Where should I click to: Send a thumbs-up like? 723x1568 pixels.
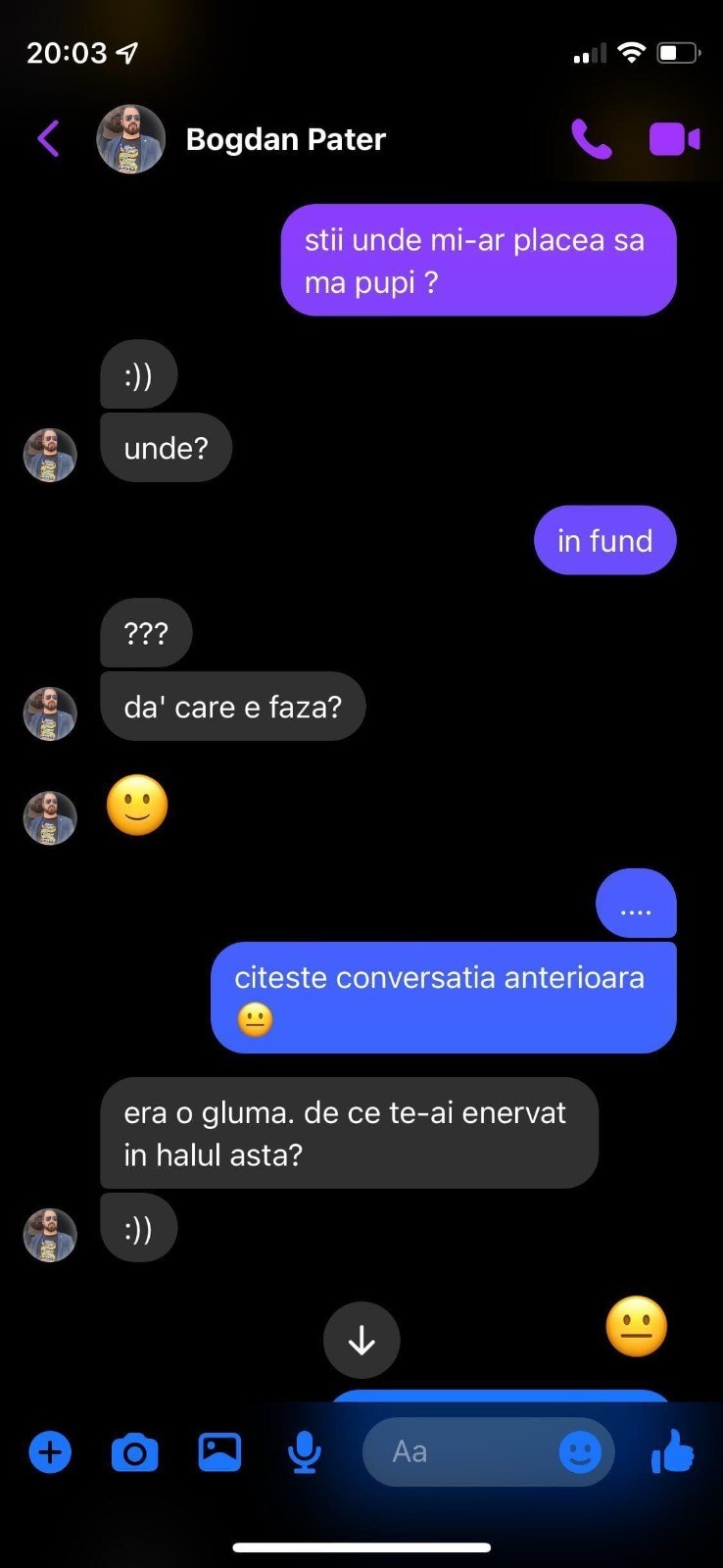pos(673,1452)
